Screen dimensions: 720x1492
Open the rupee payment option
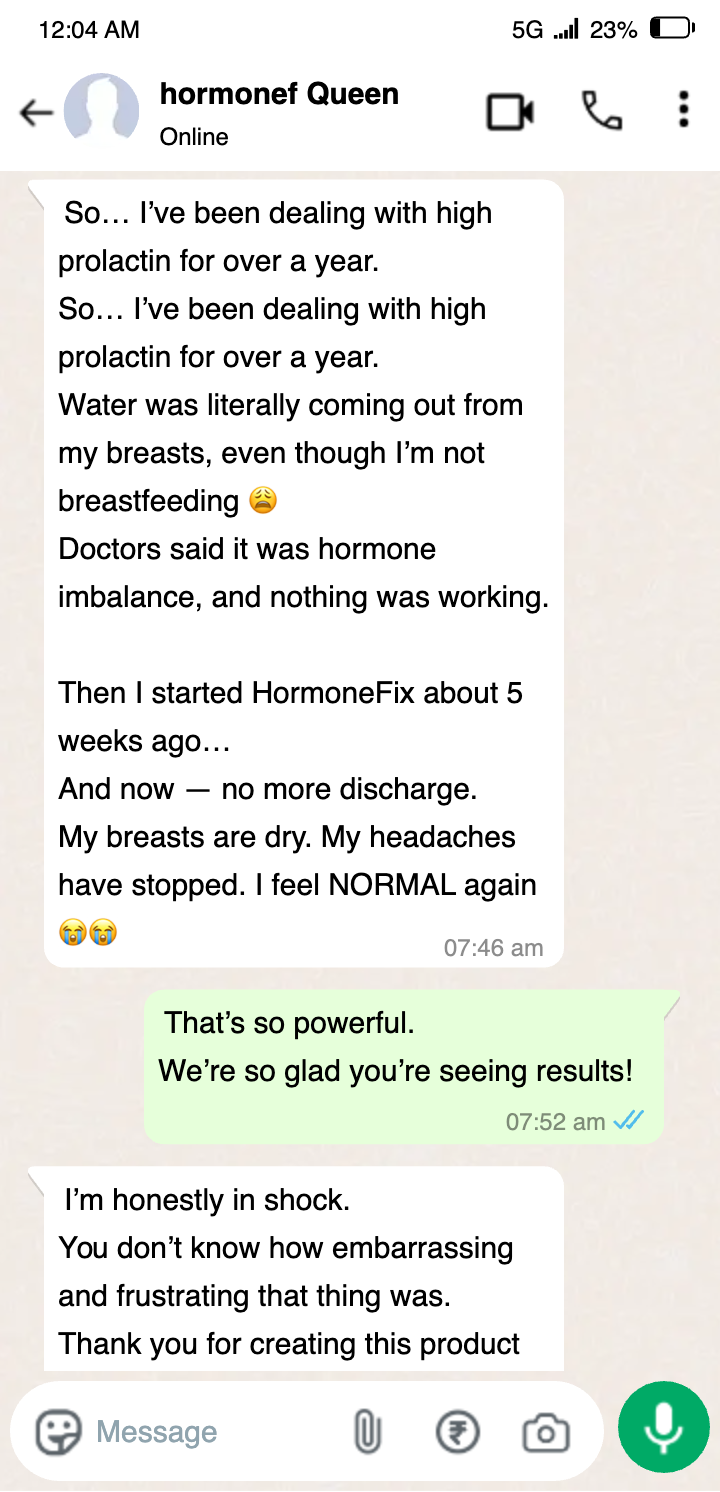[458, 1433]
